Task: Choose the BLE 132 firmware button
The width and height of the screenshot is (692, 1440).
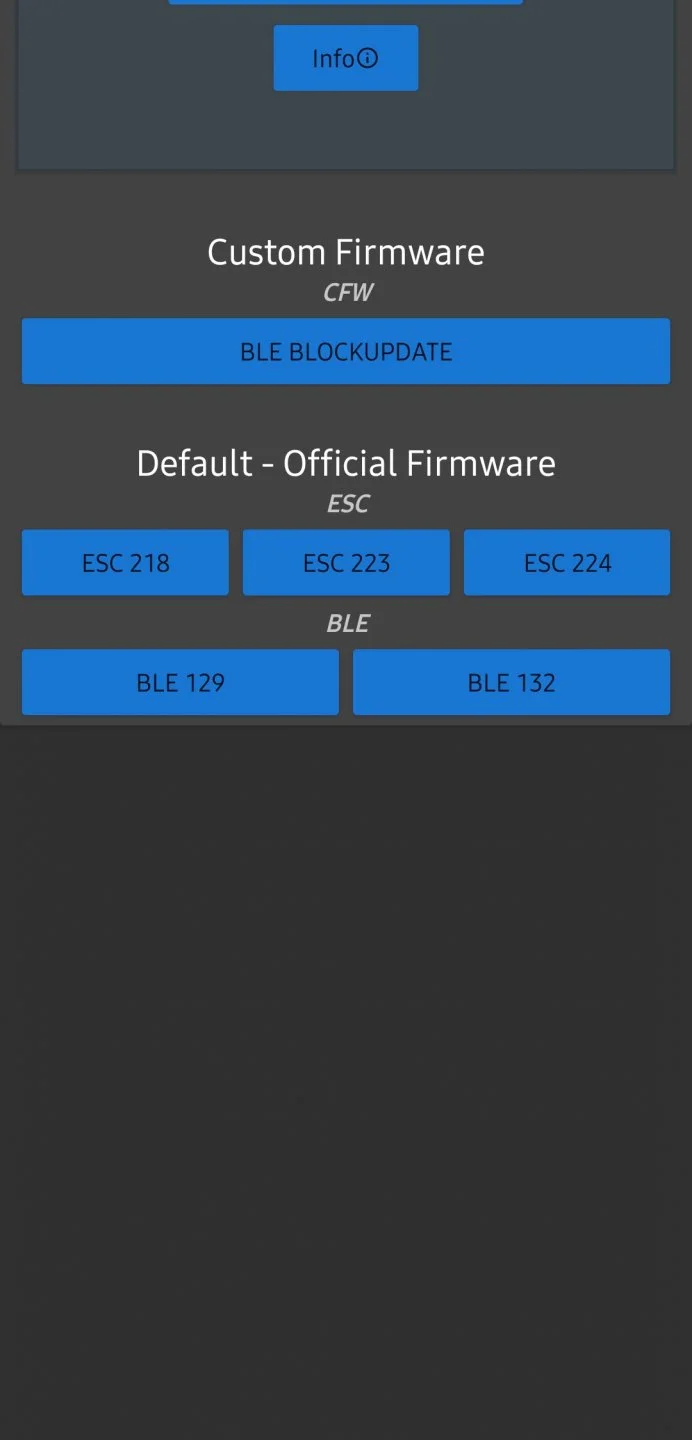Action: click(511, 682)
